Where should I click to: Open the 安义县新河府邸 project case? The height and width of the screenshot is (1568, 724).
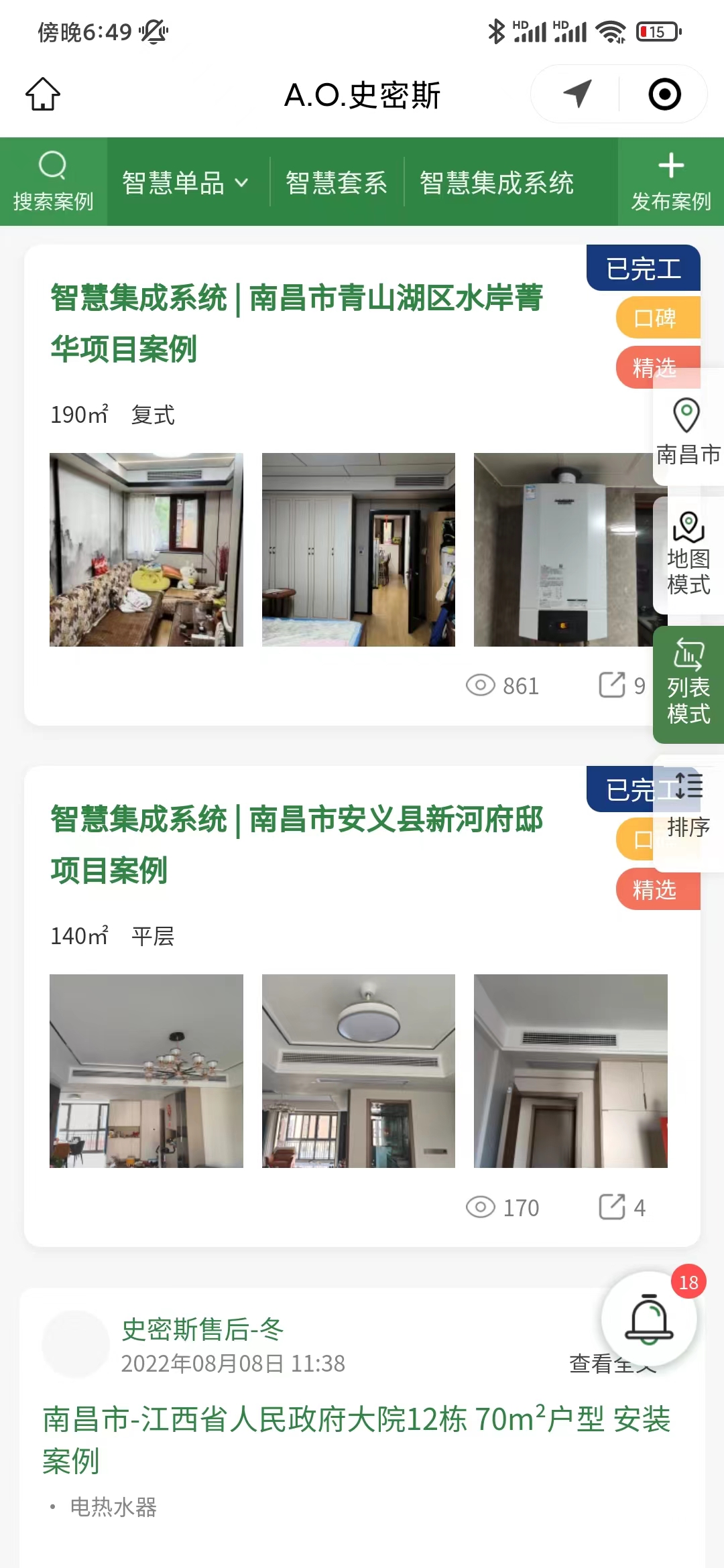(x=296, y=844)
